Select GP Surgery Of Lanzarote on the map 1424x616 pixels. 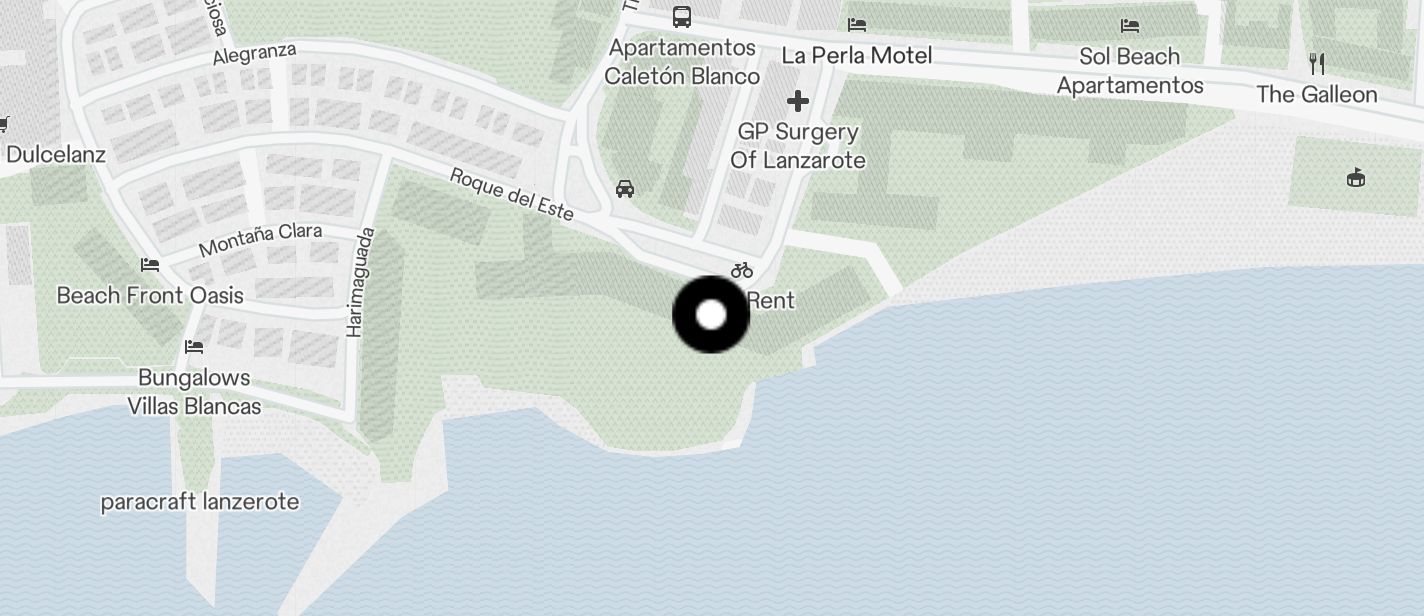(798, 102)
